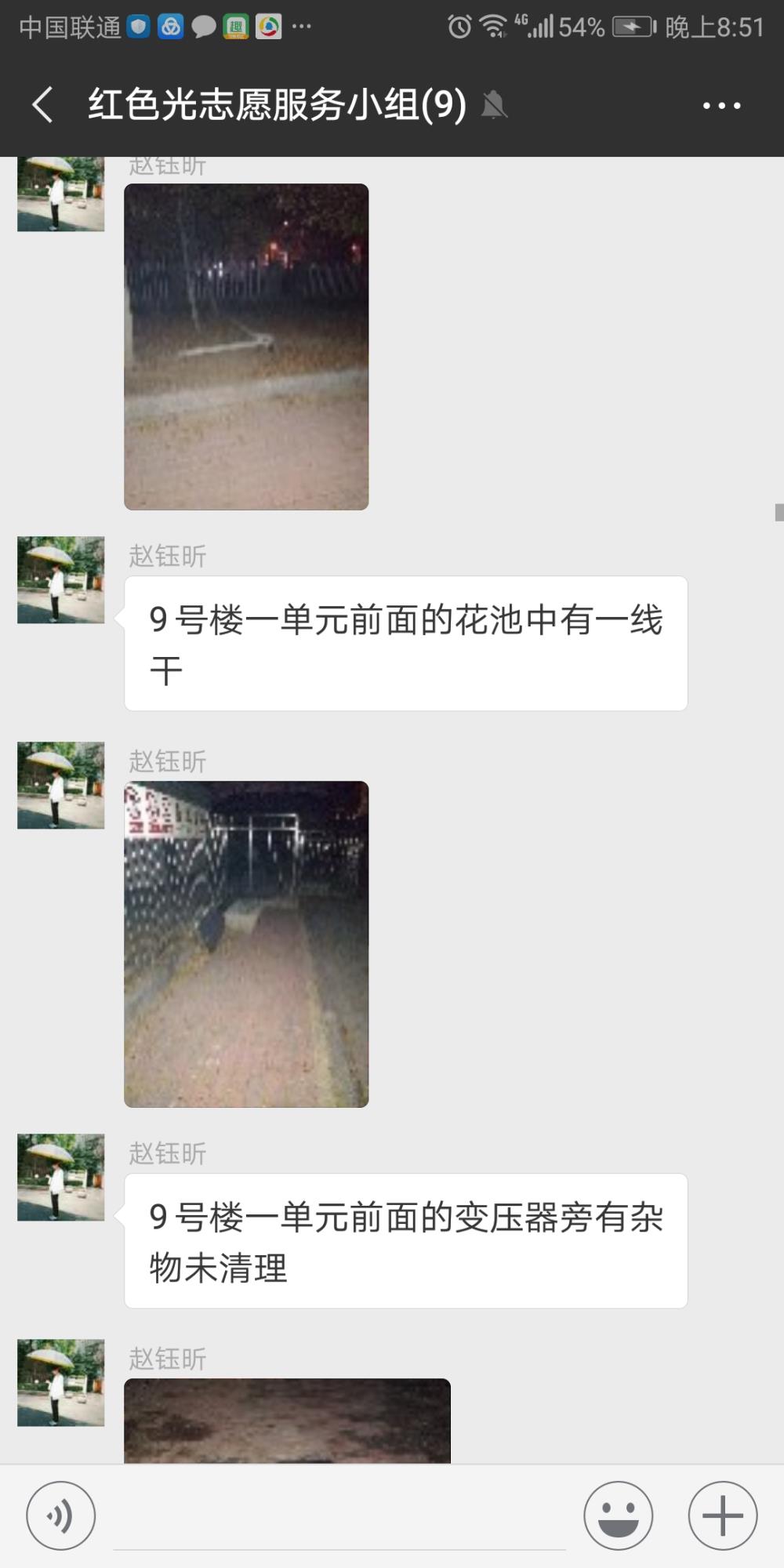Image resolution: width=784 pixels, height=1568 pixels.
Task: Open the partially visible bottom photo
Action: [x=288, y=1421]
